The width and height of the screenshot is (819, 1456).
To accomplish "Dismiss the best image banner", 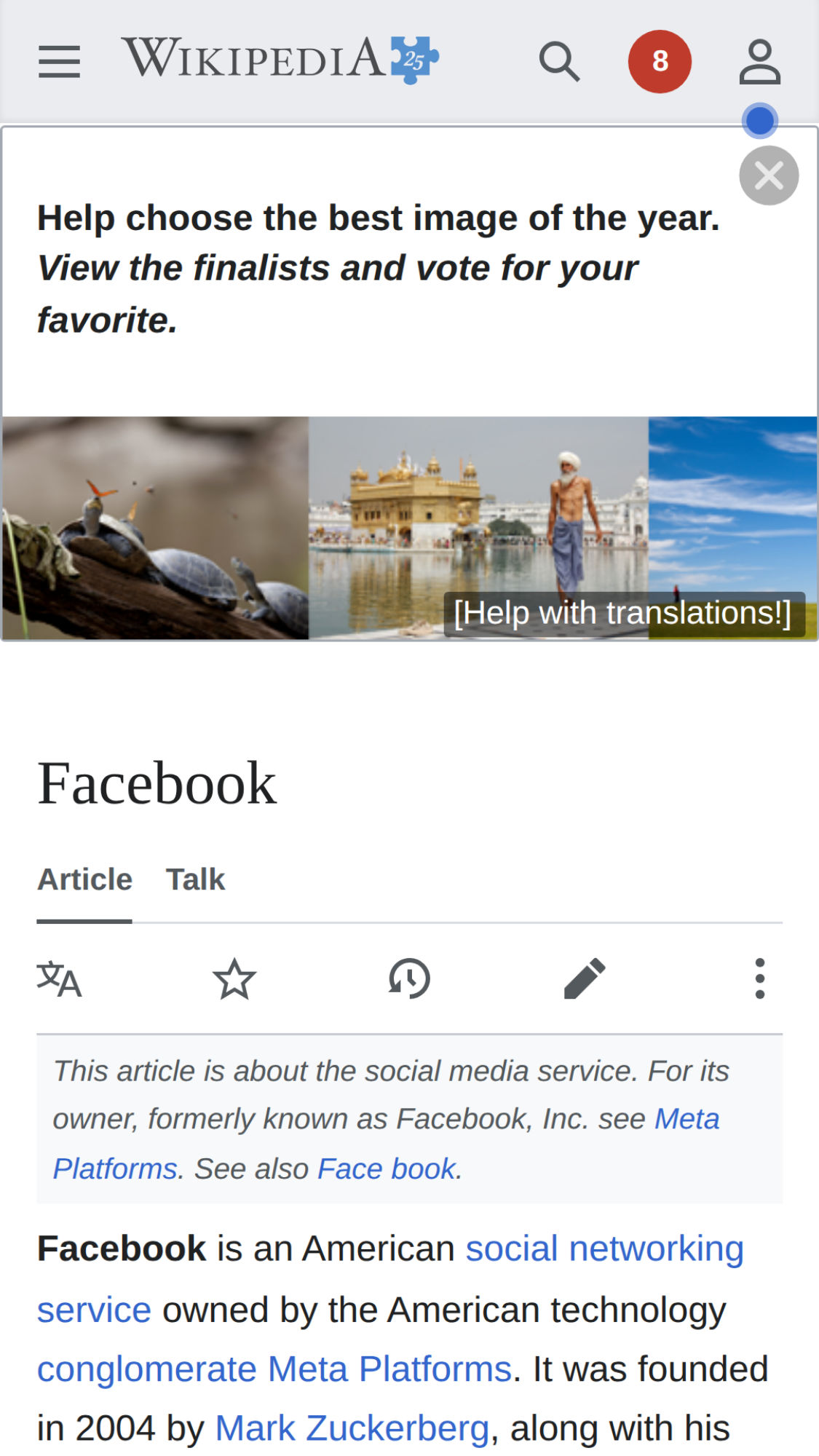I will (769, 175).
